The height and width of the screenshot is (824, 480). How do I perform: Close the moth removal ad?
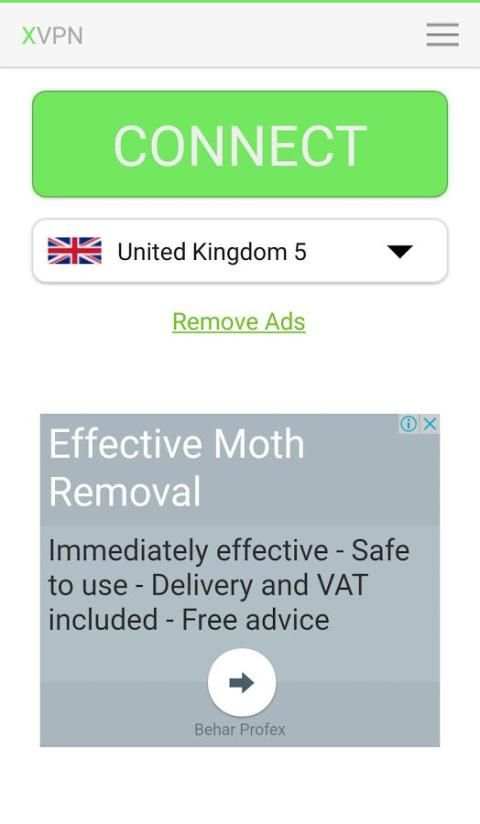pyautogui.click(x=430, y=424)
